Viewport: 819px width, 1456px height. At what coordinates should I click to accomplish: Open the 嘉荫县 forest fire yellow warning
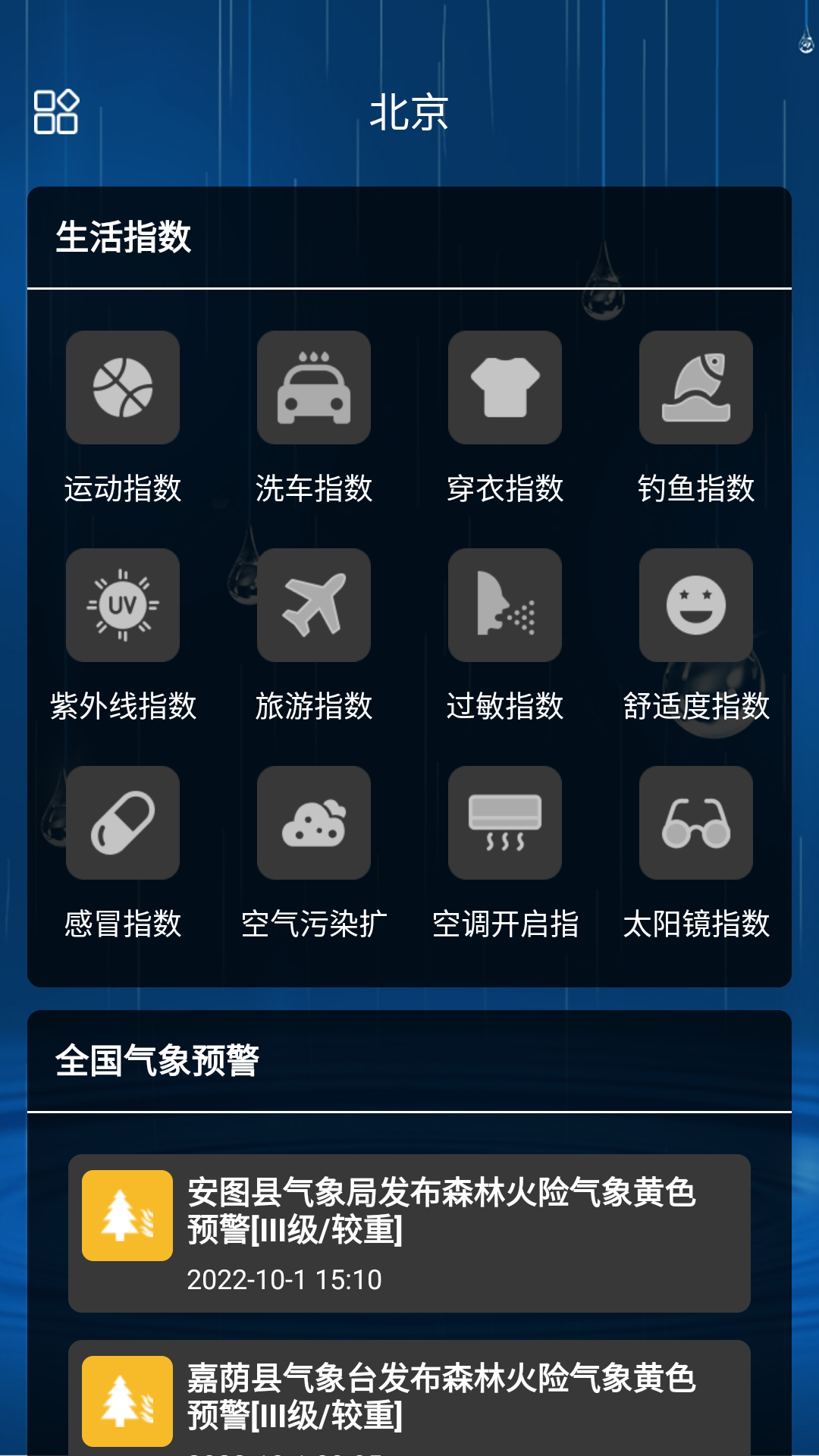coord(444,1407)
